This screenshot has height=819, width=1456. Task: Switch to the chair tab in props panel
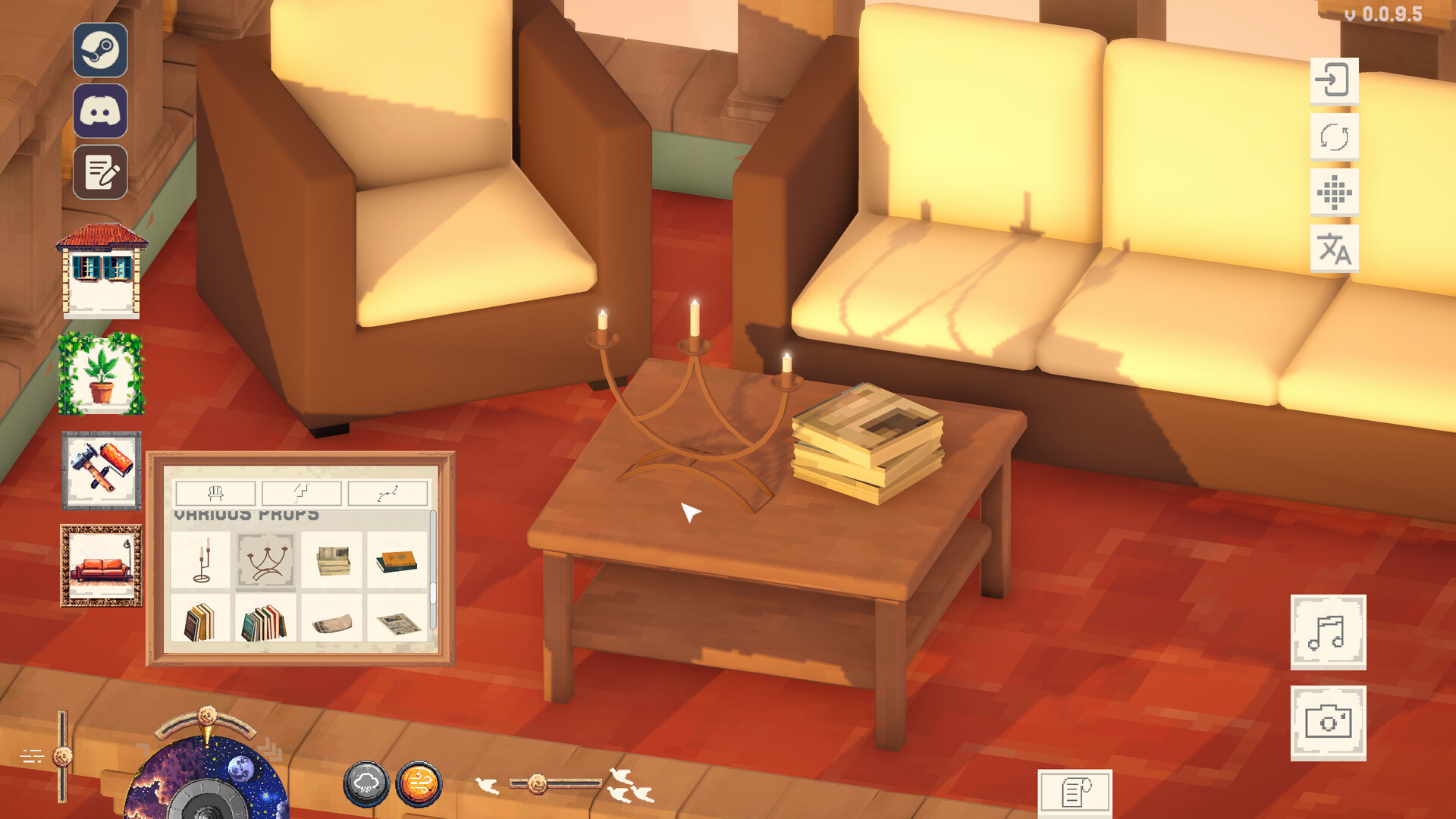click(x=215, y=493)
